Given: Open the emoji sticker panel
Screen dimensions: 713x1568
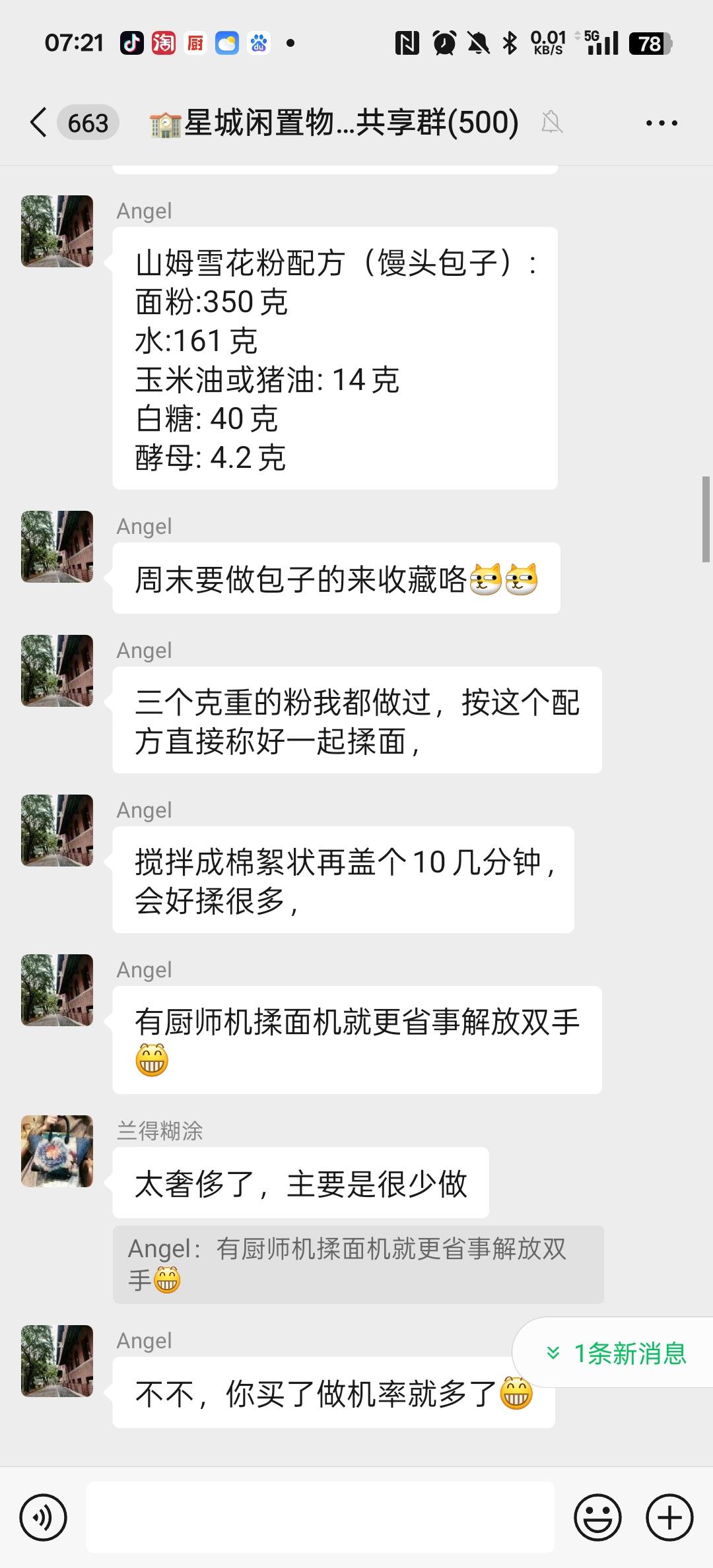Looking at the screenshot, I should tap(597, 1518).
